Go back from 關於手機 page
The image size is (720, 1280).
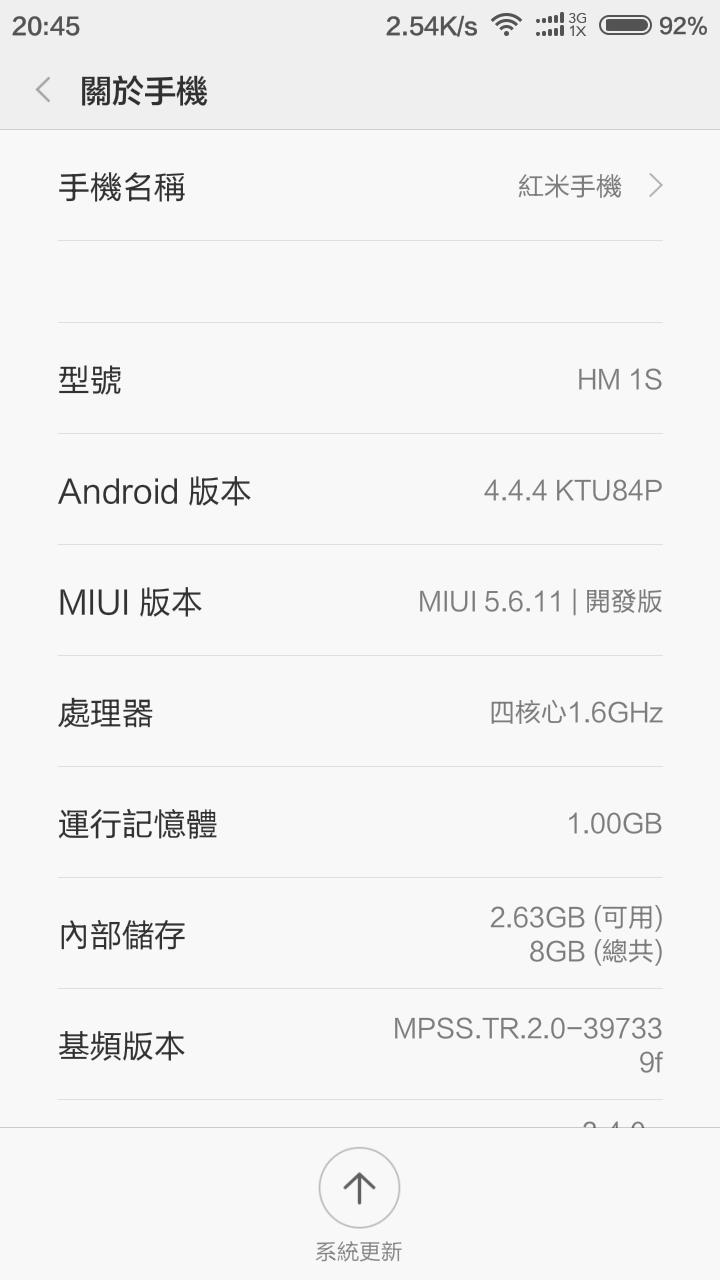click(42, 91)
